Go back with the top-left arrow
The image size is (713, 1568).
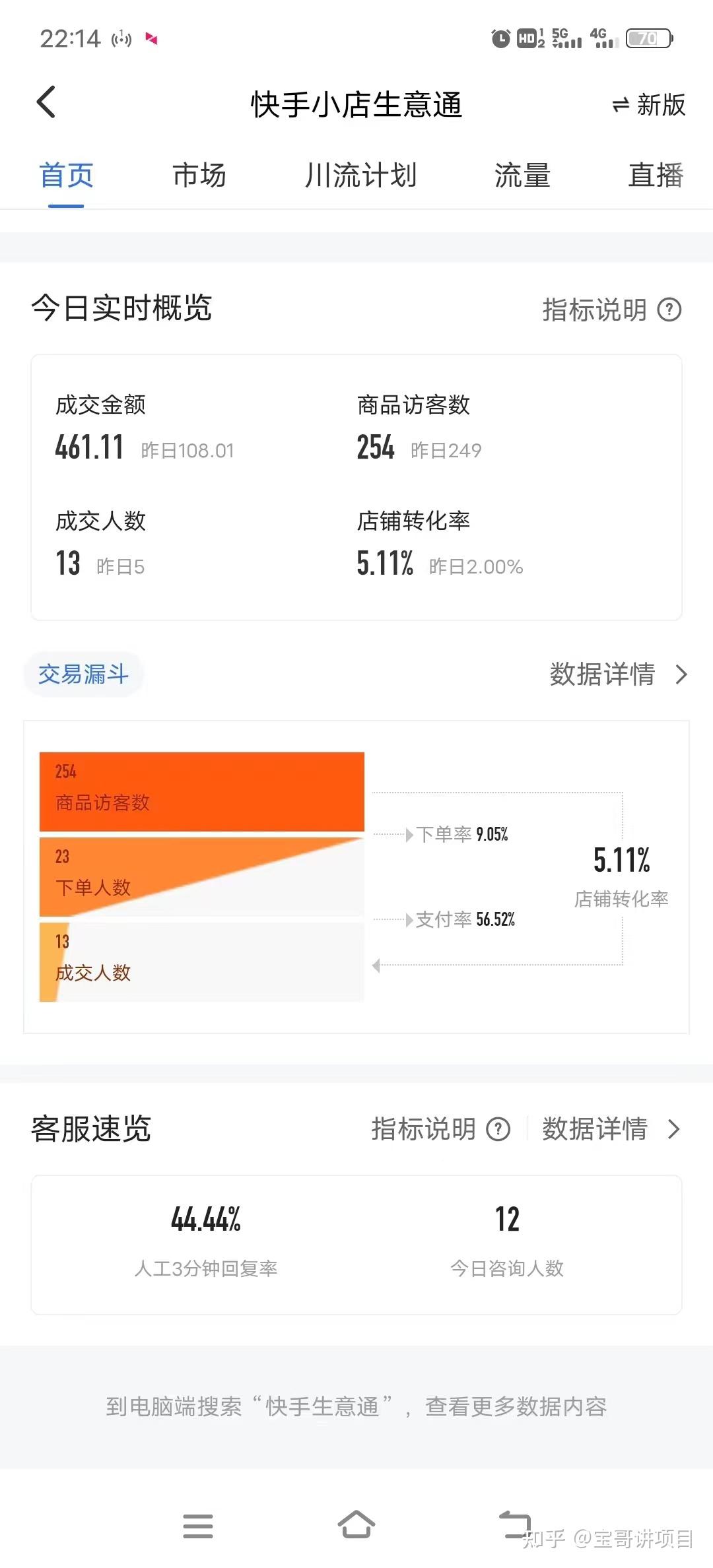[x=46, y=103]
